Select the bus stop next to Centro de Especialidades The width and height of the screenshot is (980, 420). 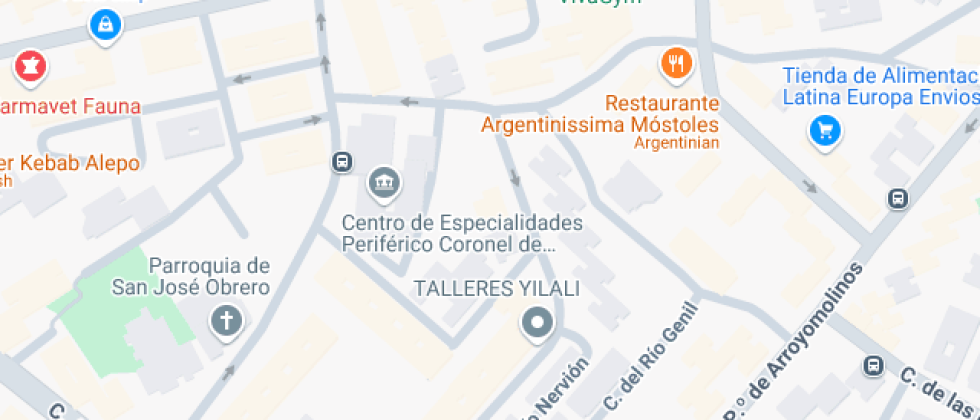tap(342, 161)
